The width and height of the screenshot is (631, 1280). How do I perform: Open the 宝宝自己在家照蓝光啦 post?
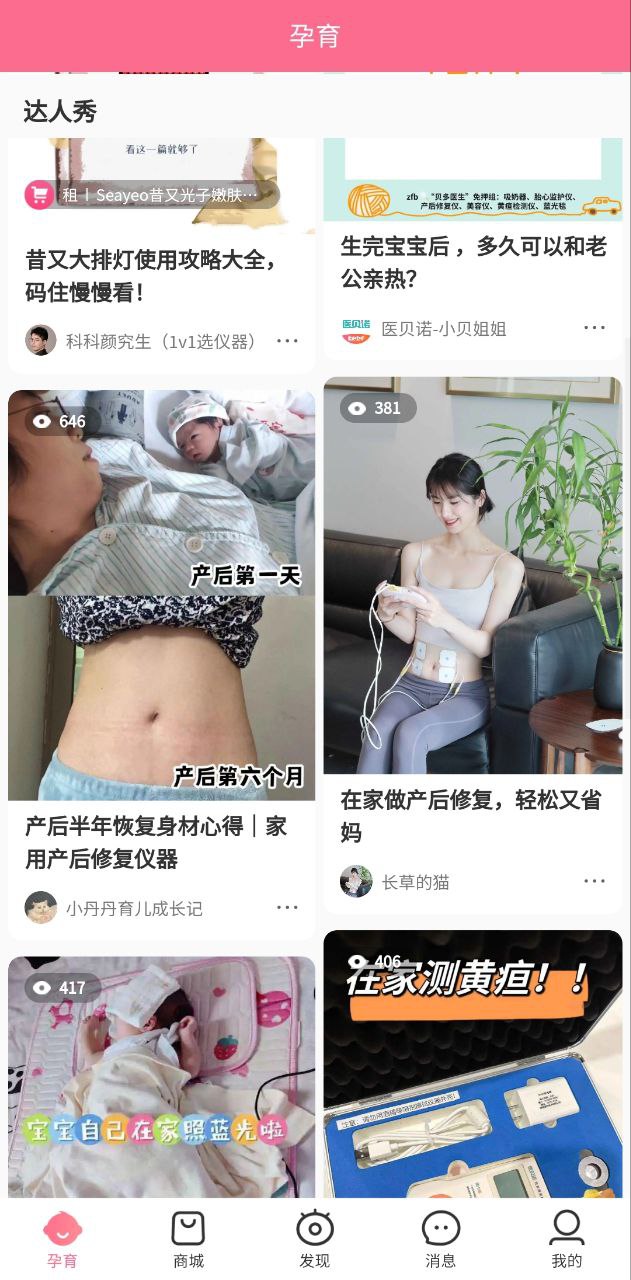tap(161, 1077)
